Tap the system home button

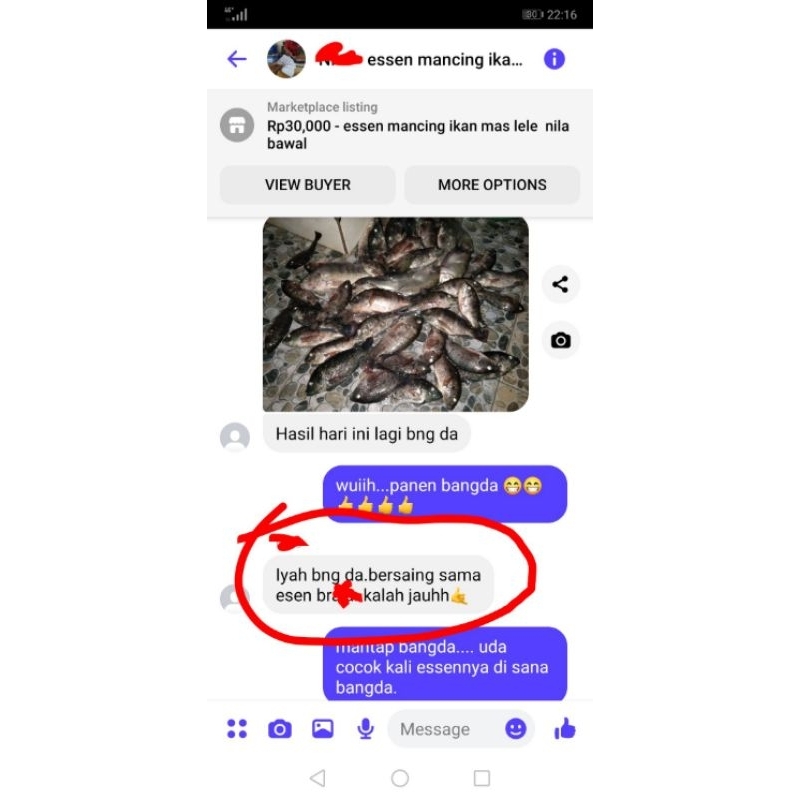400,778
